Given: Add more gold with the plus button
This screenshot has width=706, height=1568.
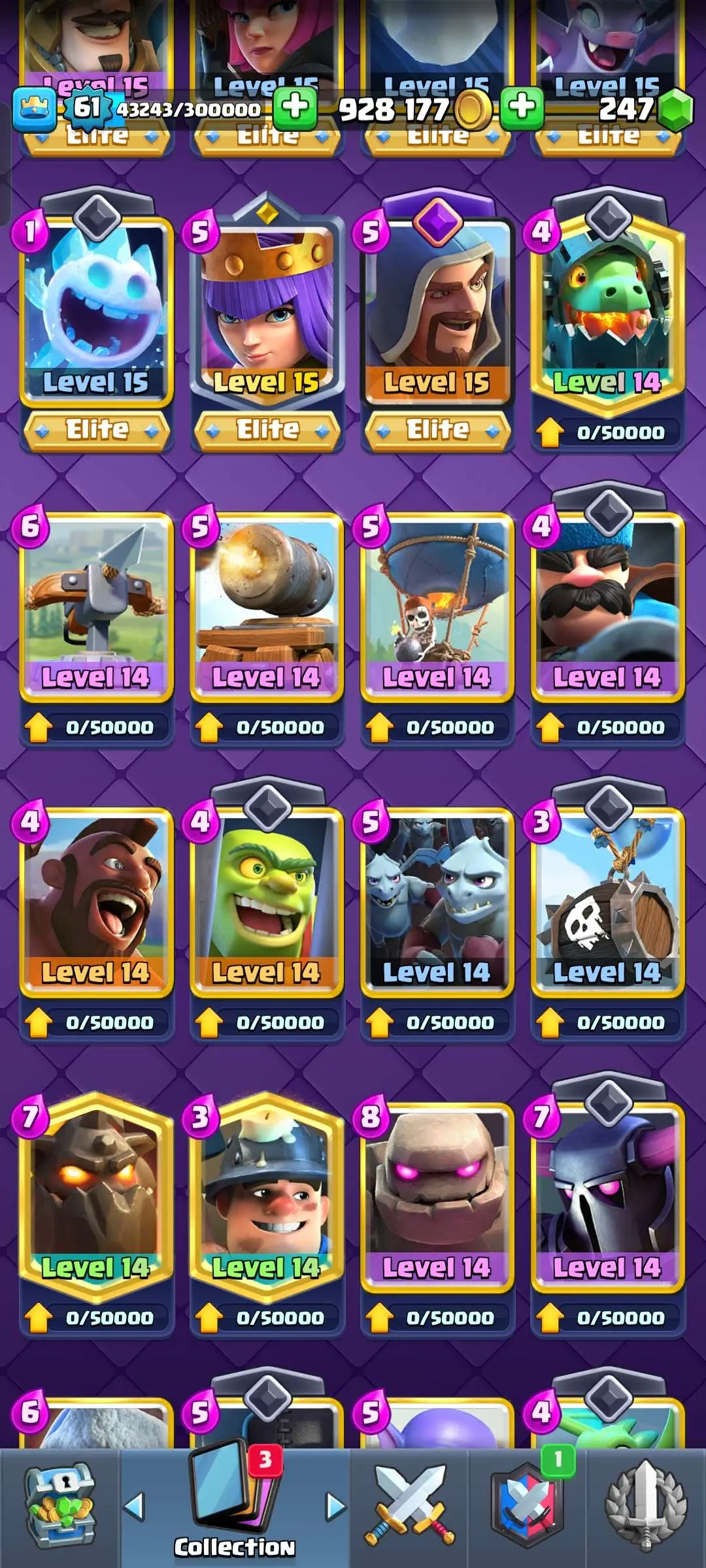Looking at the screenshot, I should pos(522,107).
